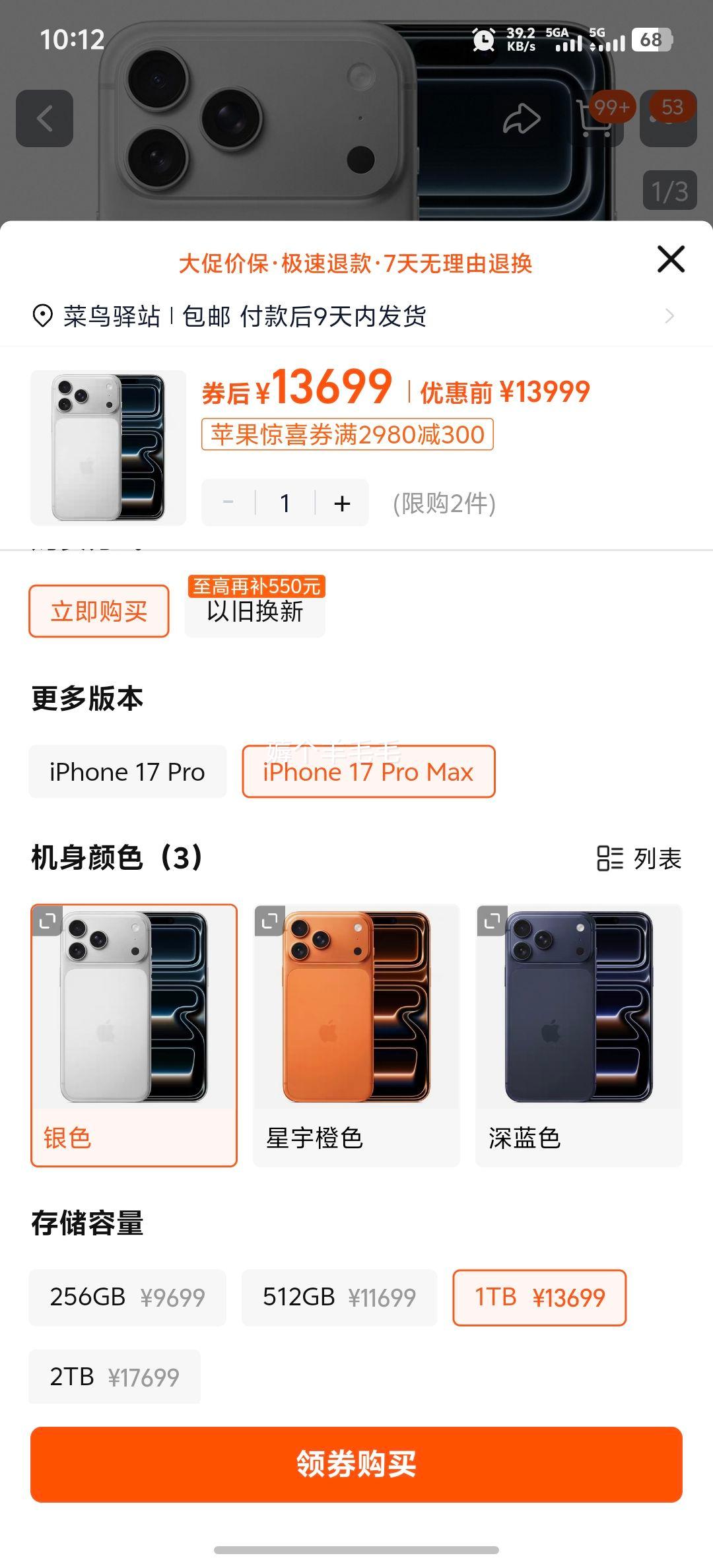The height and width of the screenshot is (1568, 713).
Task: Increase quantity with the plus stepper
Action: point(341,502)
